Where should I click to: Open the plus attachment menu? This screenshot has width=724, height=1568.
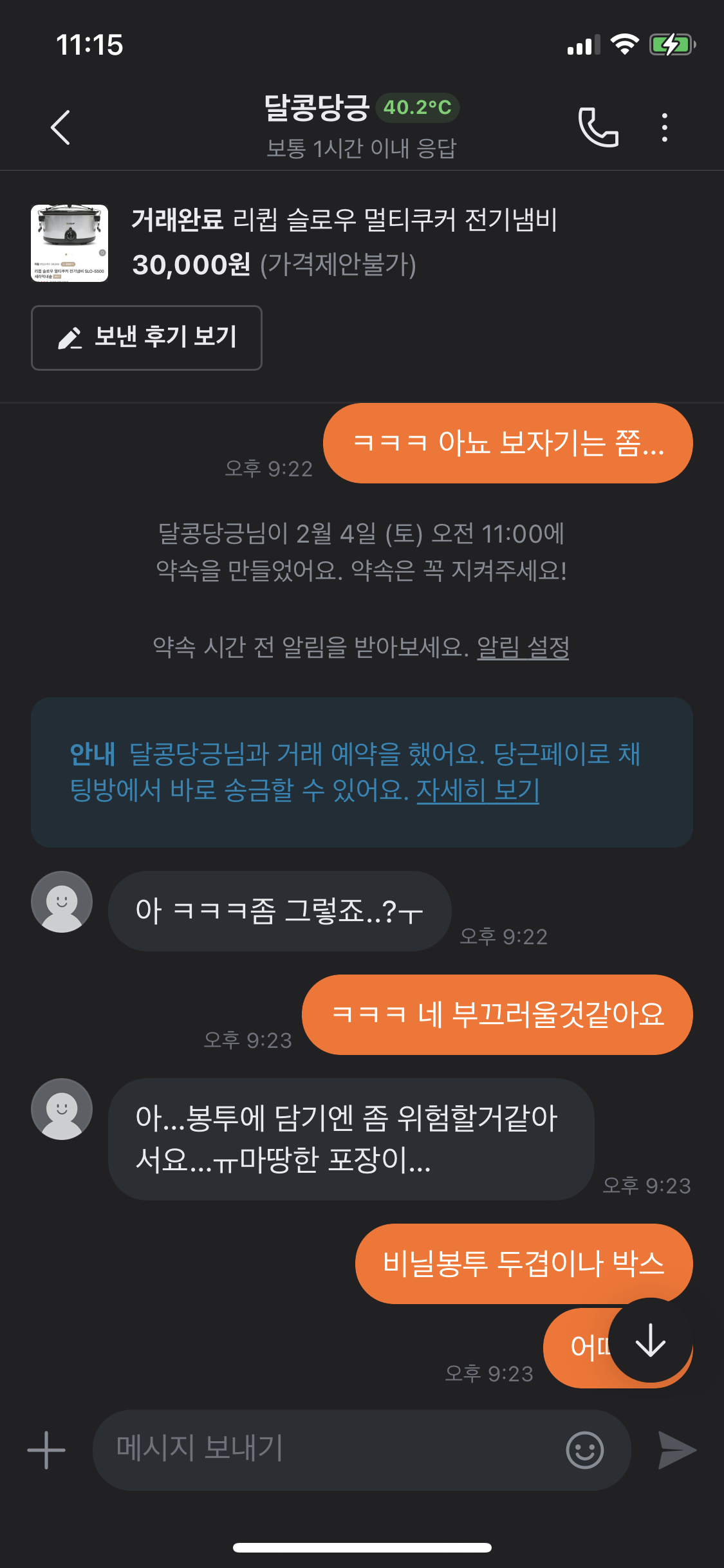(46, 1450)
